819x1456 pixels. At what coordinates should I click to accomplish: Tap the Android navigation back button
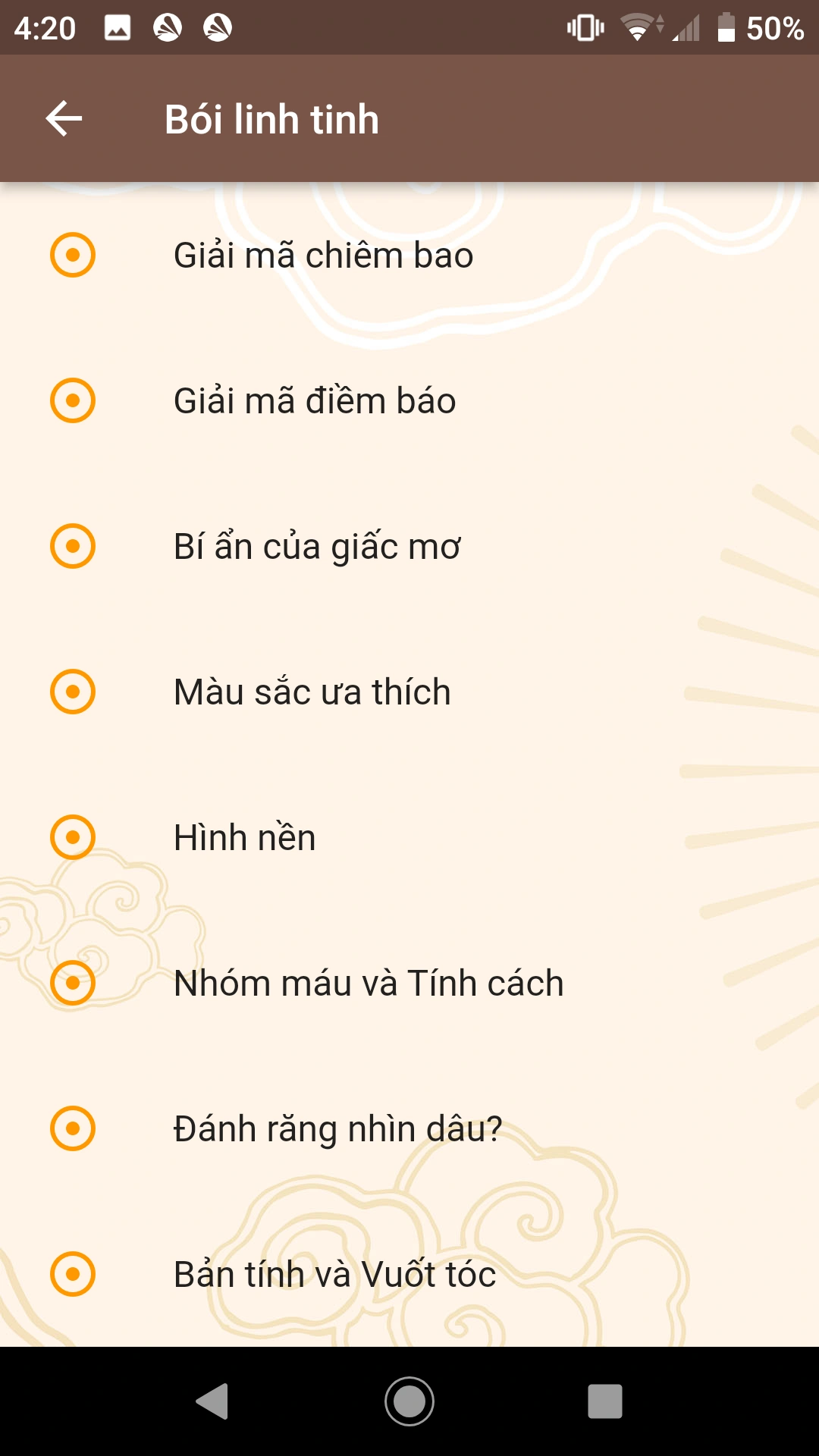pyautogui.click(x=216, y=1399)
